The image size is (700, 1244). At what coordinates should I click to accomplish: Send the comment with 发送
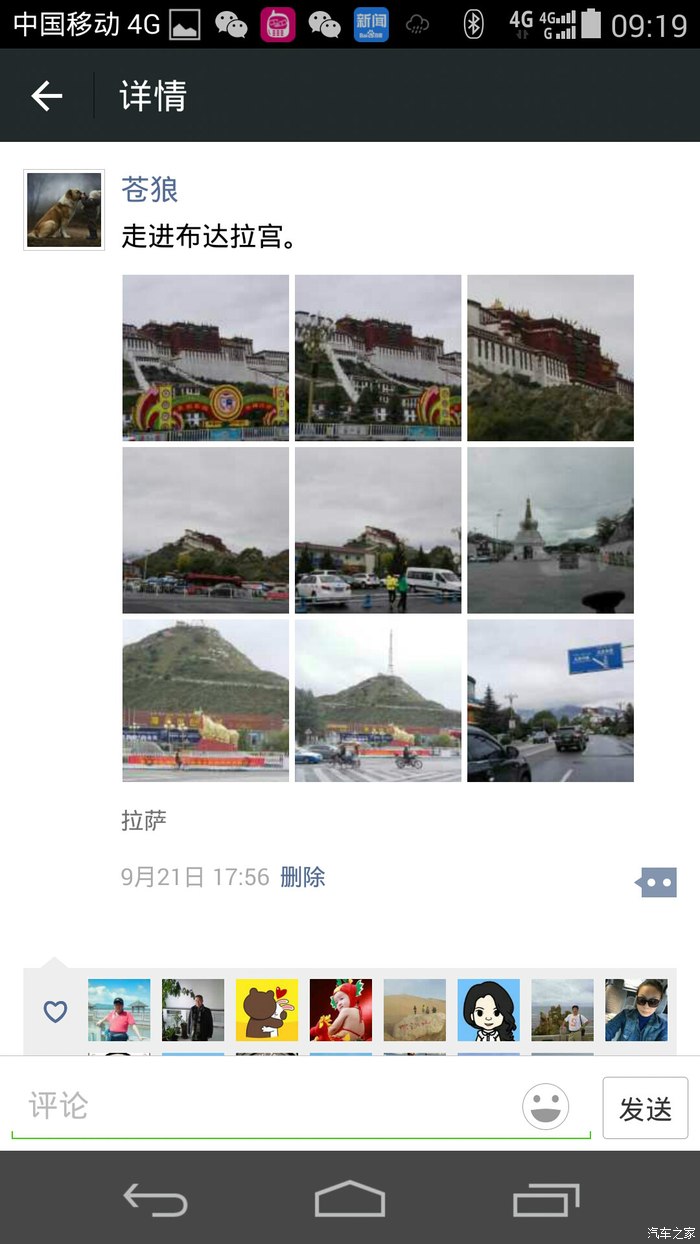pos(645,1108)
